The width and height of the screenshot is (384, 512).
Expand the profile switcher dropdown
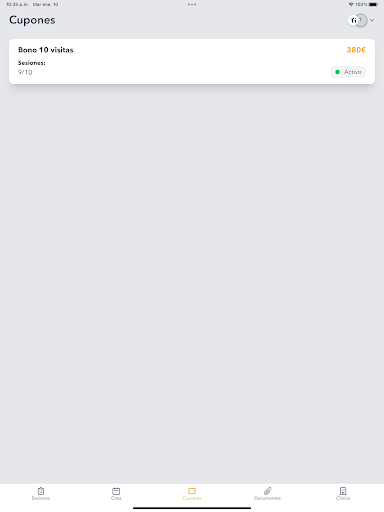pyautogui.click(x=361, y=20)
